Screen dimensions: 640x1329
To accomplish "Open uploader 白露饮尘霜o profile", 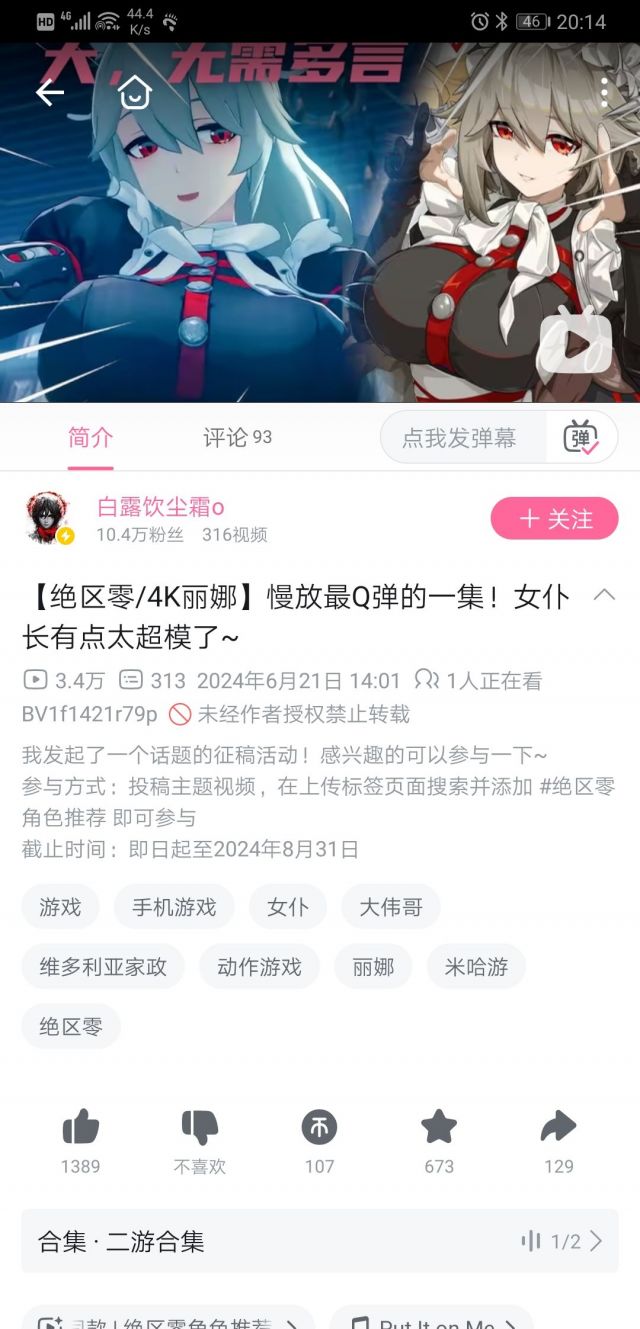I will click(160, 507).
